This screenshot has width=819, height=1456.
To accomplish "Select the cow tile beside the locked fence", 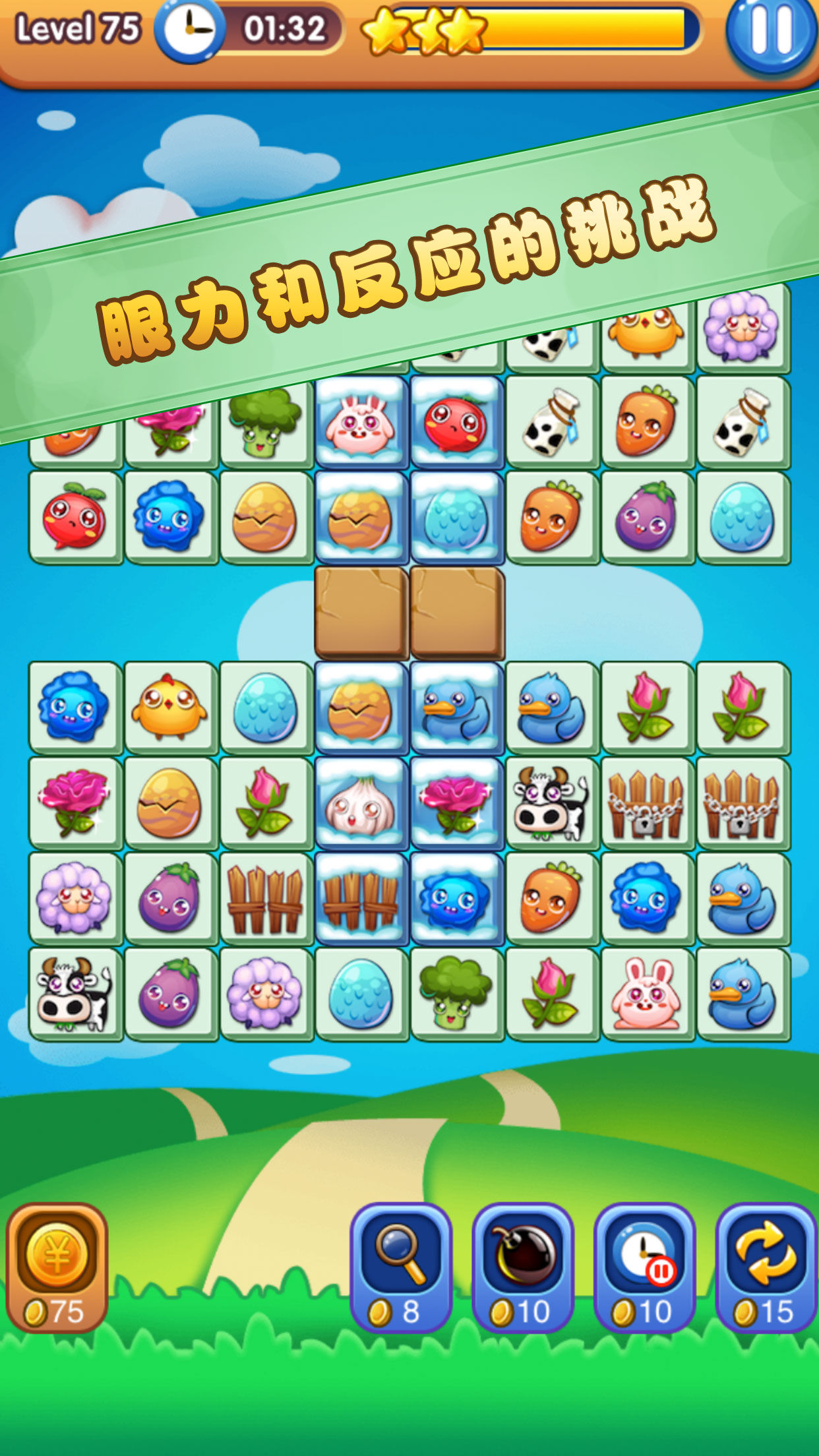I will 551,803.
